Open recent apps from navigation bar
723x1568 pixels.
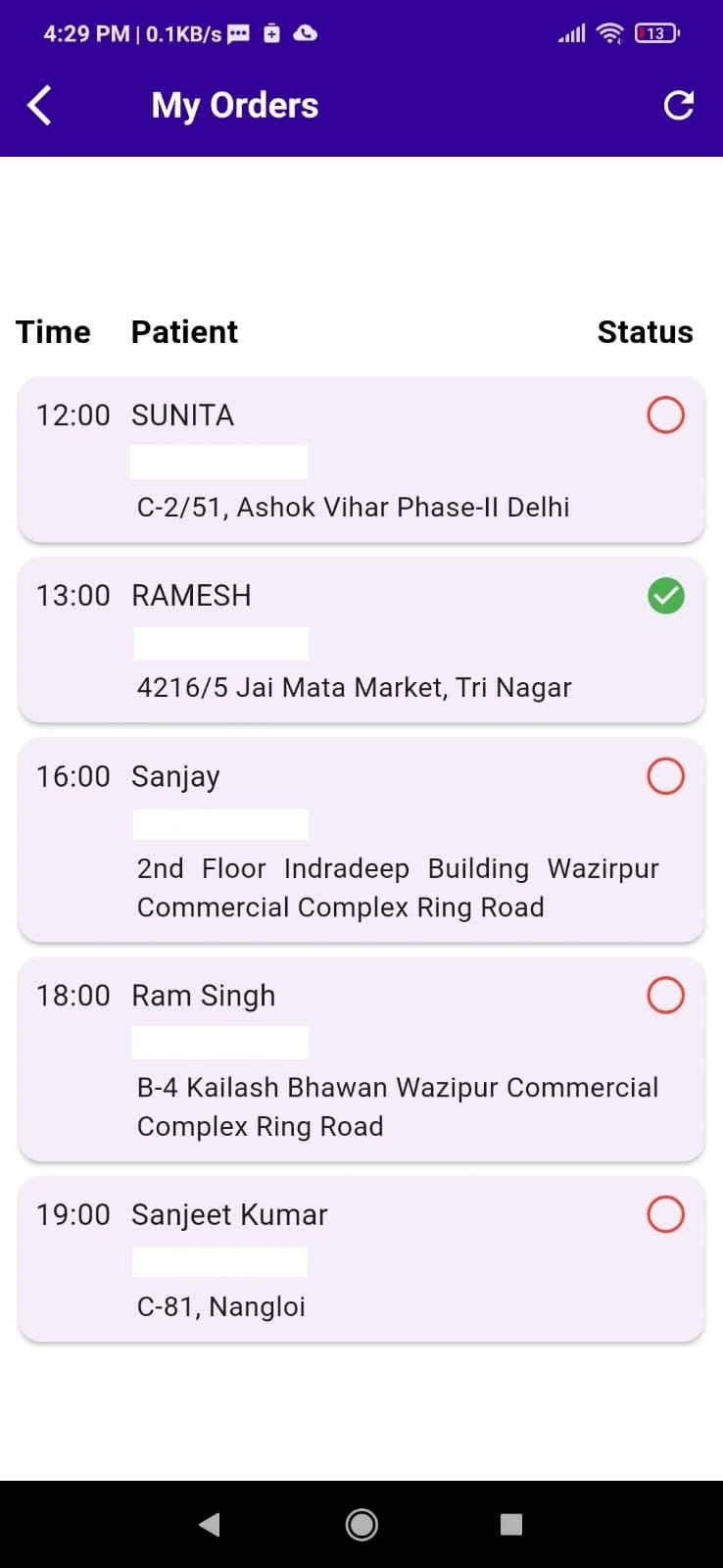(x=510, y=1524)
